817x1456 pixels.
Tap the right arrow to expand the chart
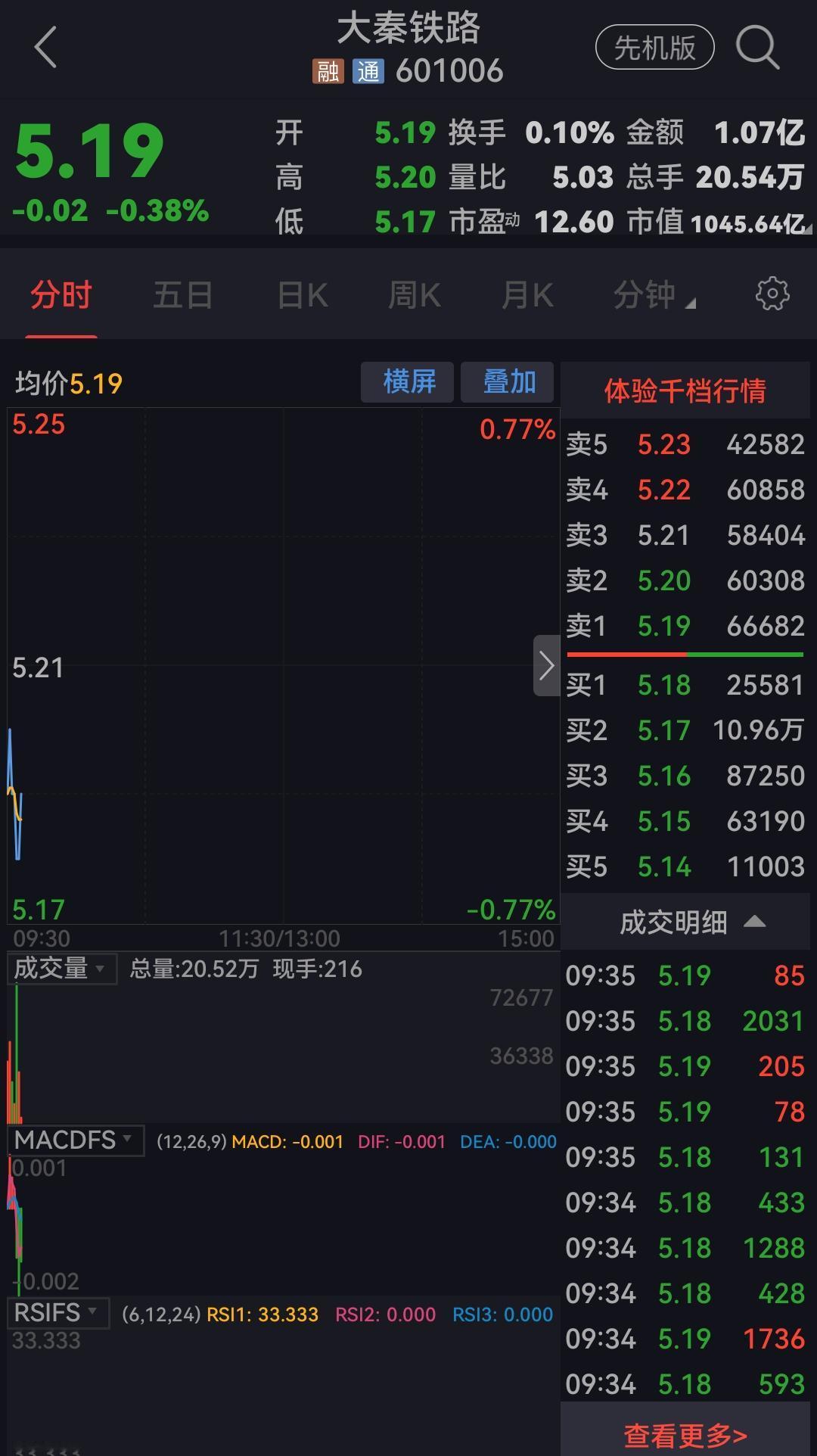[546, 665]
